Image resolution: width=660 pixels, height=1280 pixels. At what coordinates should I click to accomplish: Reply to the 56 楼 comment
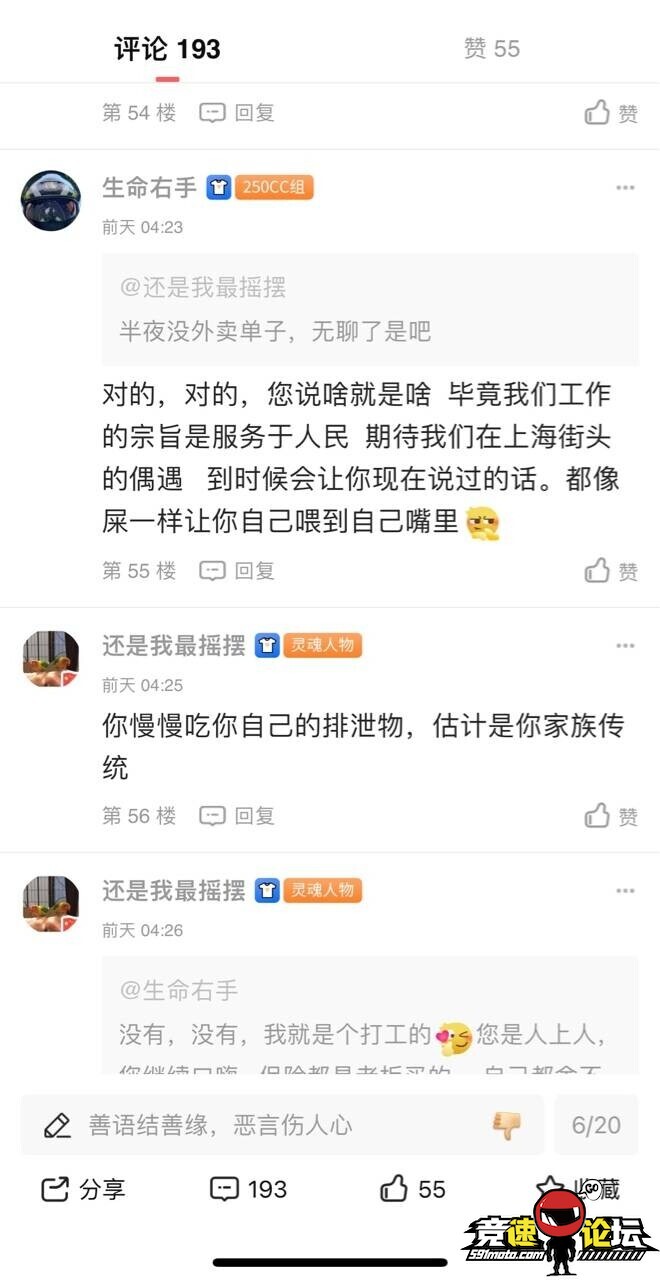tap(237, 816)
